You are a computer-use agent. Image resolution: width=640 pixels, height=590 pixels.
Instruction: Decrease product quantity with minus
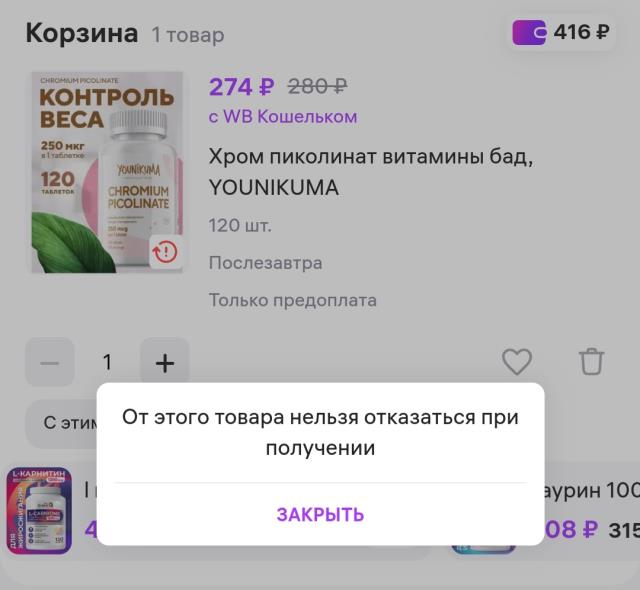click(49, 363)
